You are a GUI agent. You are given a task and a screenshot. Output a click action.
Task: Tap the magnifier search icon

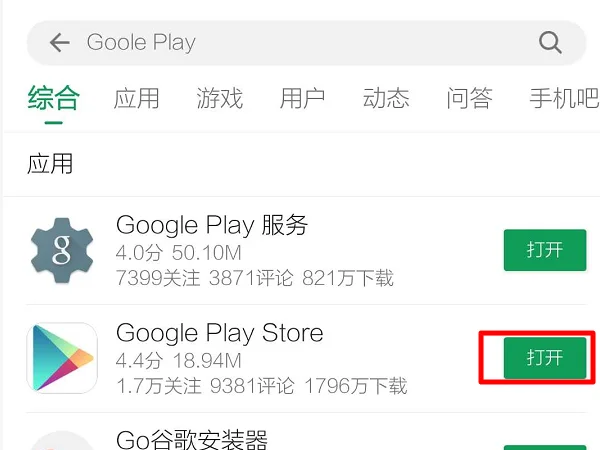coord(550,42)
